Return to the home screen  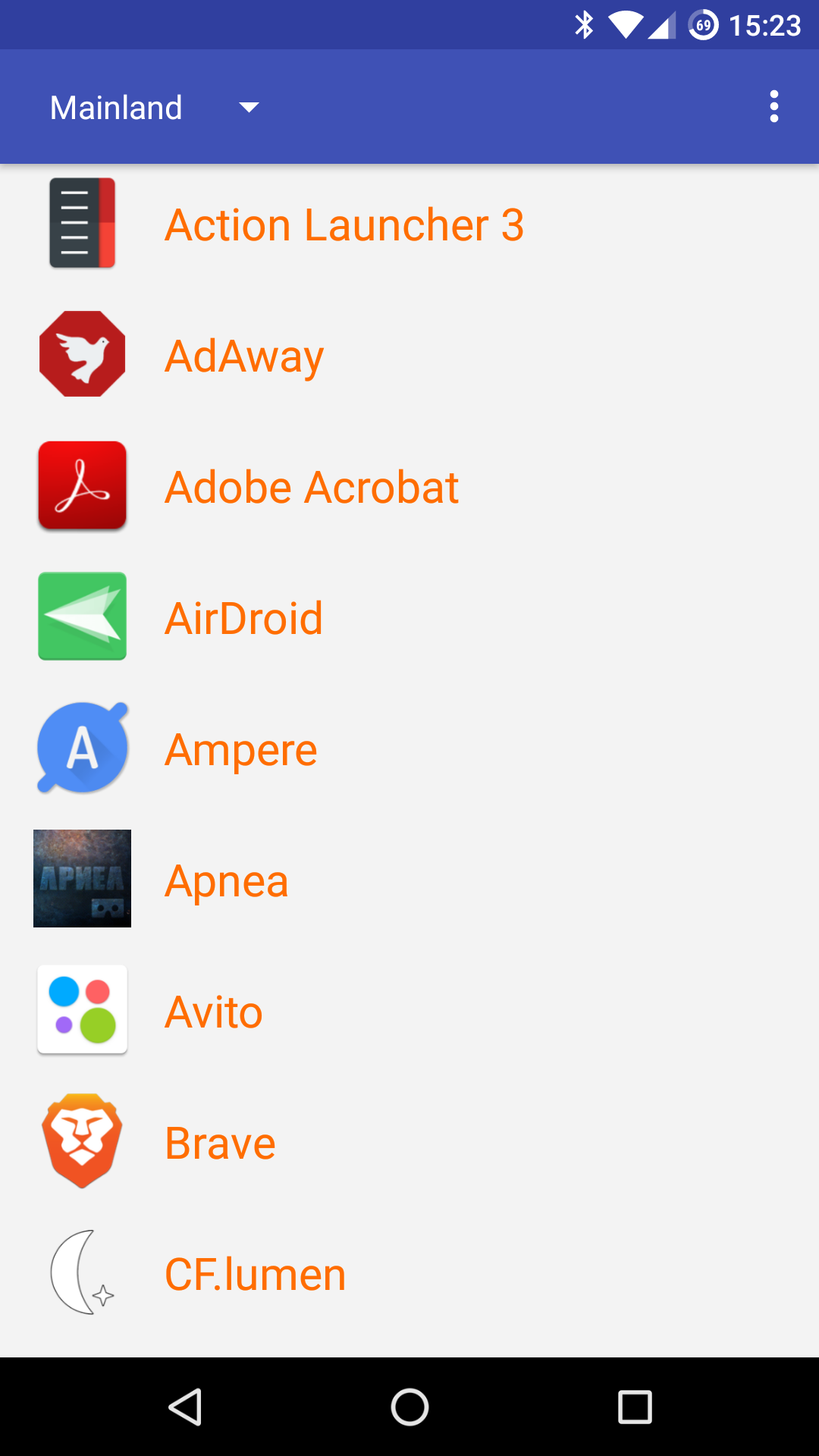(x=409, y=1407)
